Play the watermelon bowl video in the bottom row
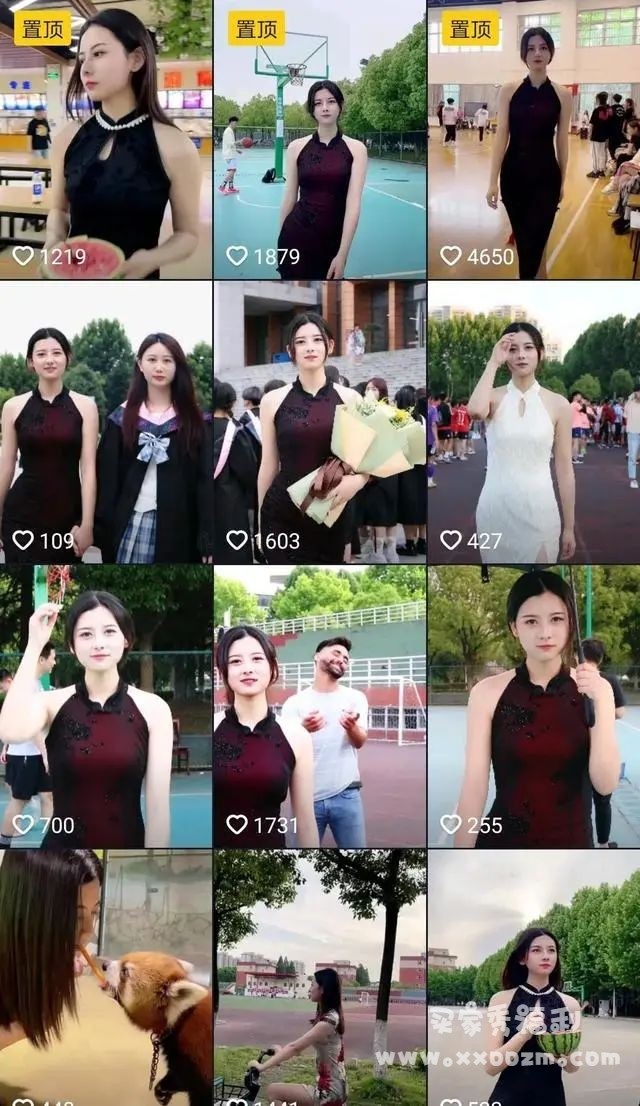Viewport: 640px width, 1106px height. click(x=534, y=978)
